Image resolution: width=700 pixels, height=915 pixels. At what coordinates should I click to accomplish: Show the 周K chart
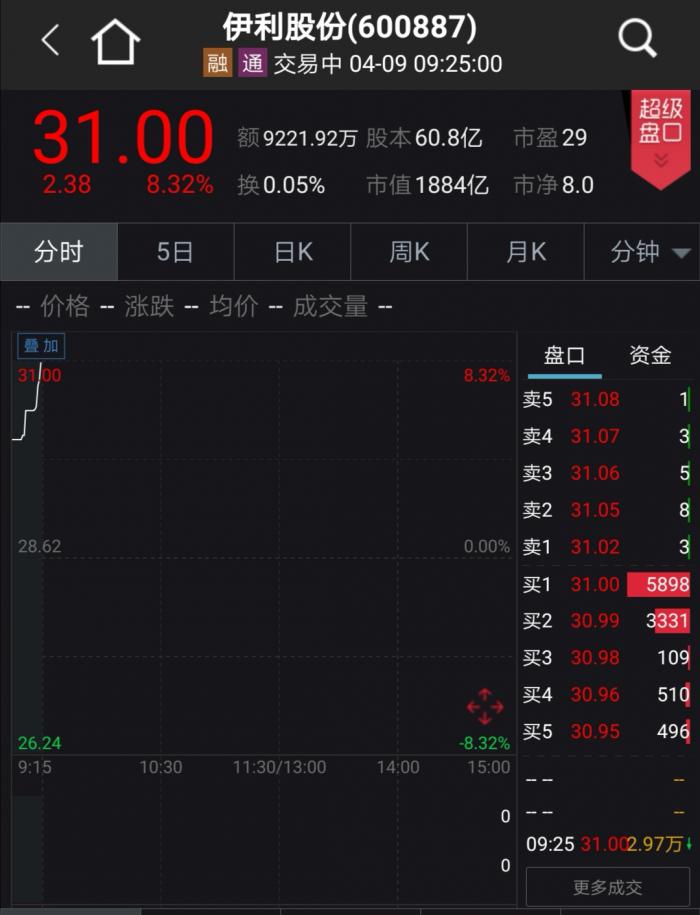pos(409,252)
